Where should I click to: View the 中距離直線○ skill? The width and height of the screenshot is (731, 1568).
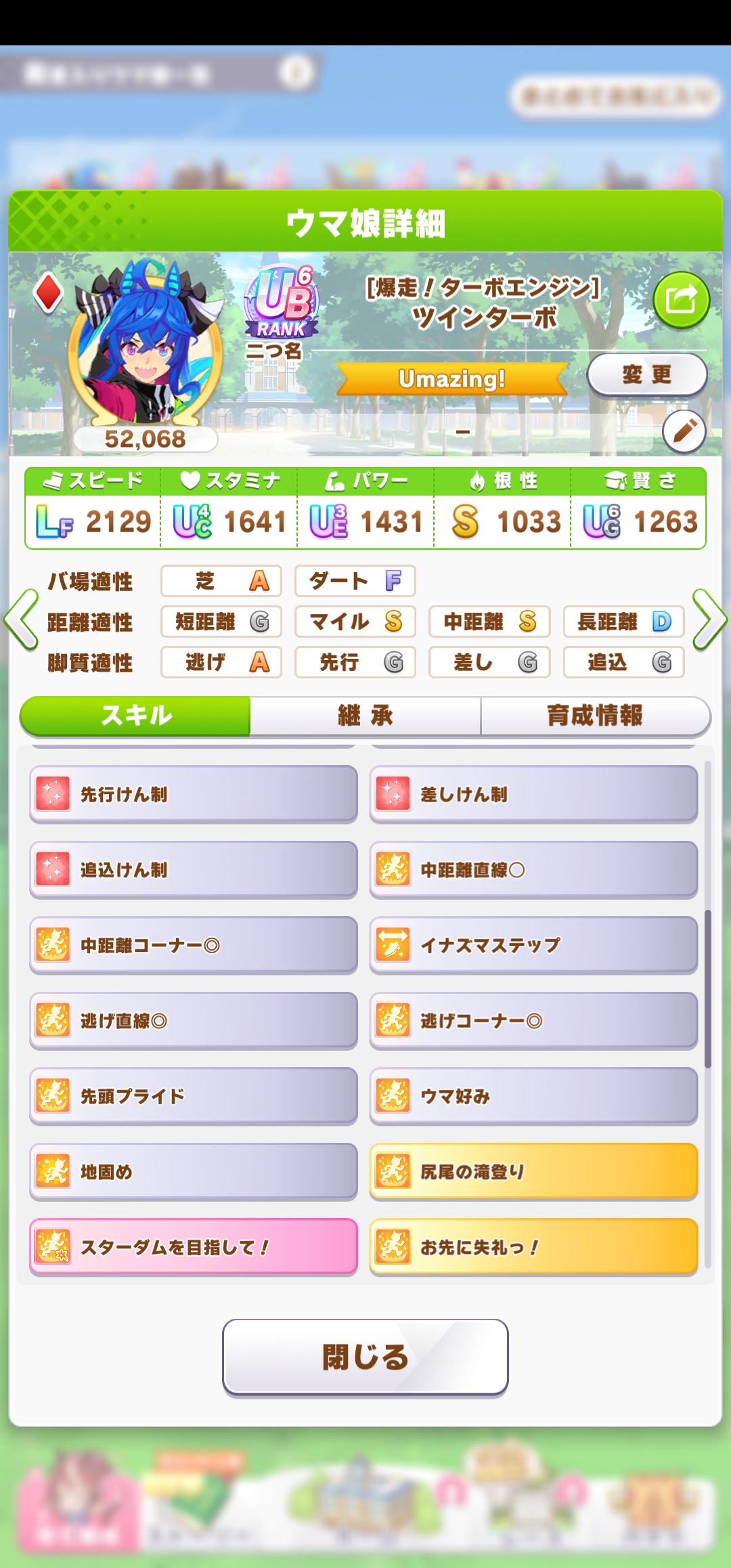tap(533, 870)
